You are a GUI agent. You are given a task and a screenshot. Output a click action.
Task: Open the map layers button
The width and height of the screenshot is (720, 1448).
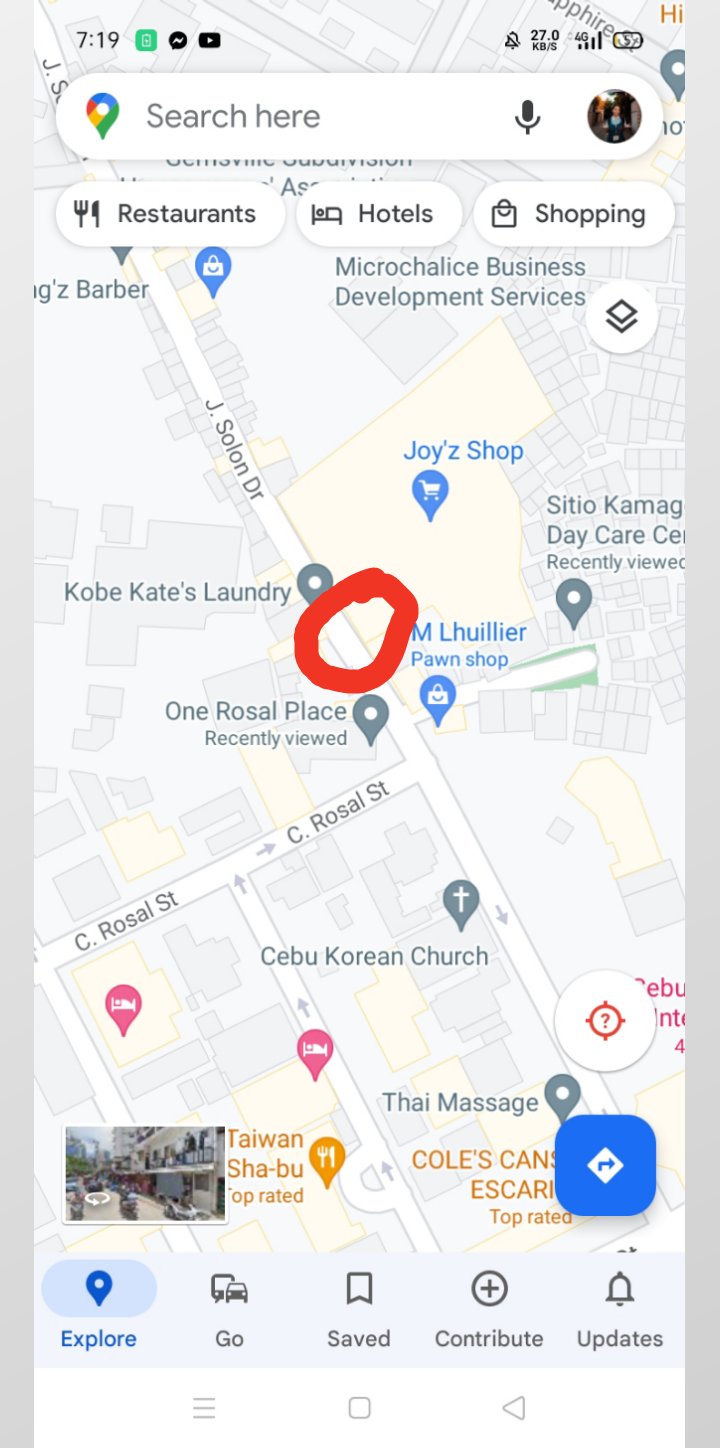tap(621, 317)
